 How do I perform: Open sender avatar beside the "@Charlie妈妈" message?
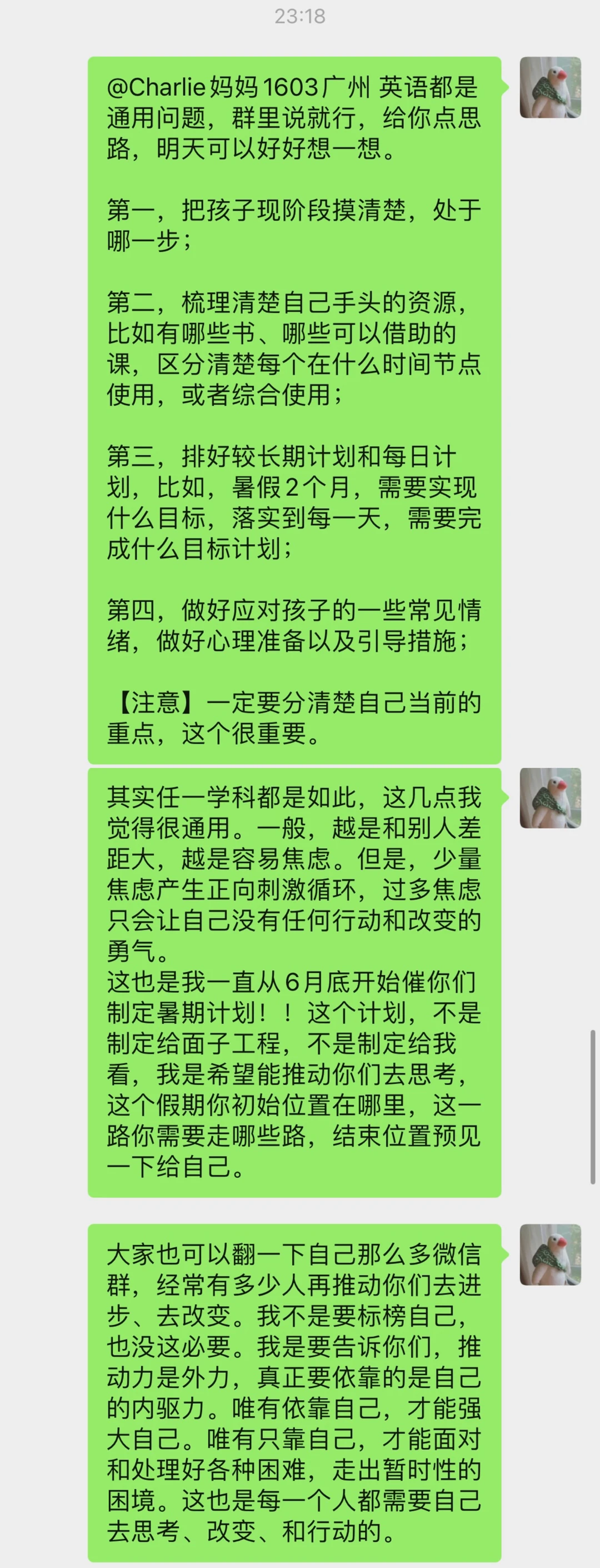[550, 88]
